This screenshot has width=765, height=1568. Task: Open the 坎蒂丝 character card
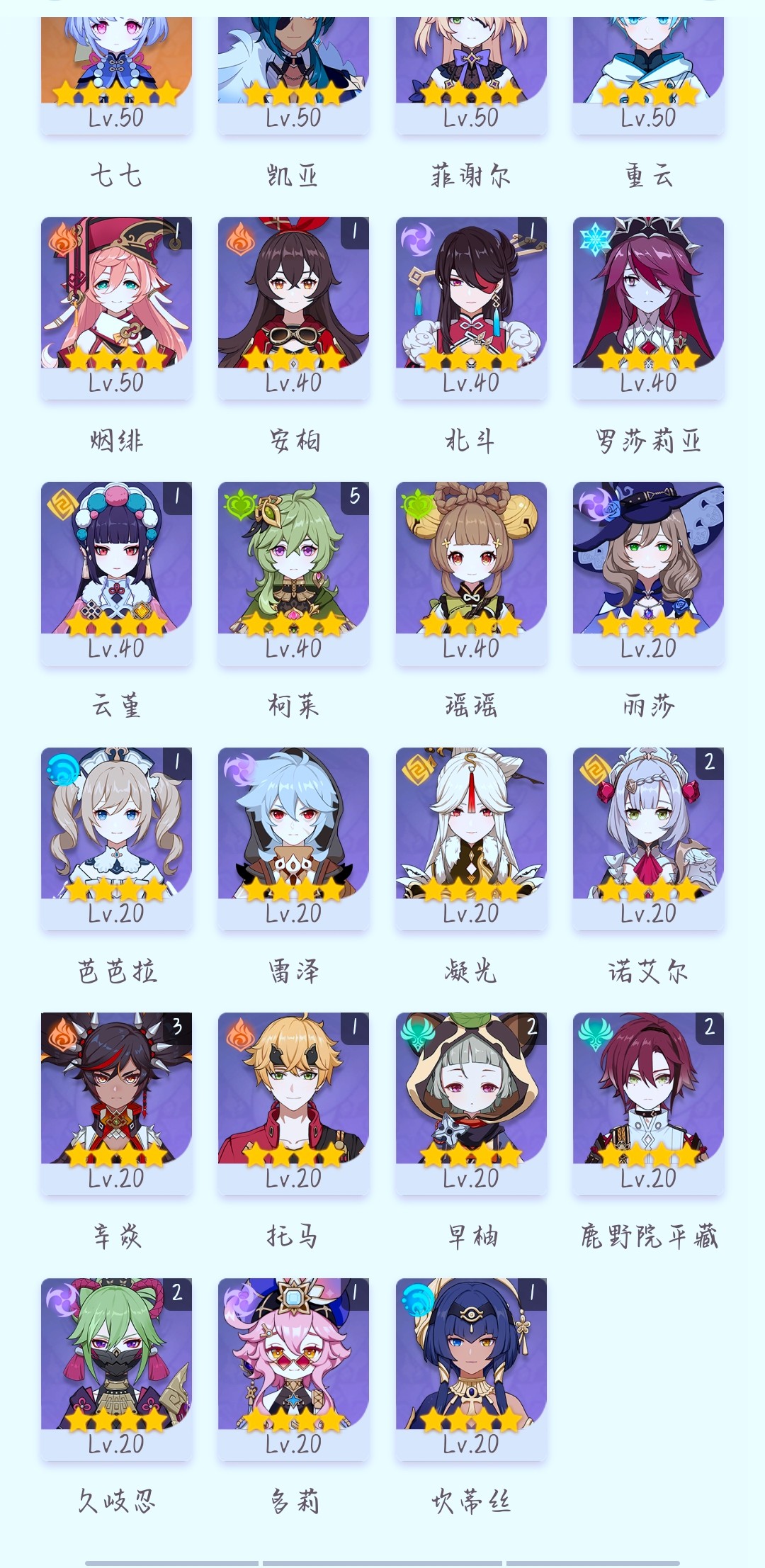coord(471,1369)
